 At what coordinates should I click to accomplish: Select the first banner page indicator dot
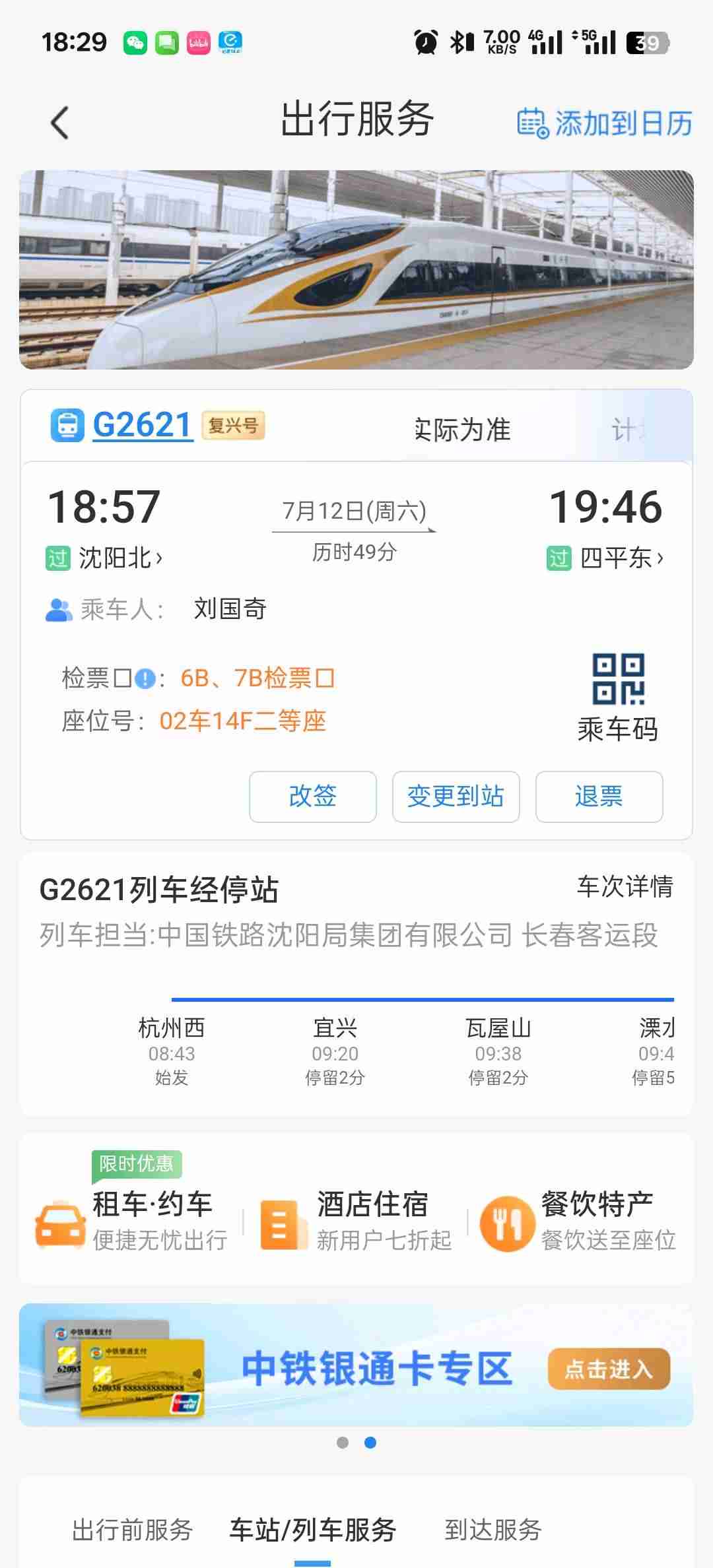(x=343, y=1443)
